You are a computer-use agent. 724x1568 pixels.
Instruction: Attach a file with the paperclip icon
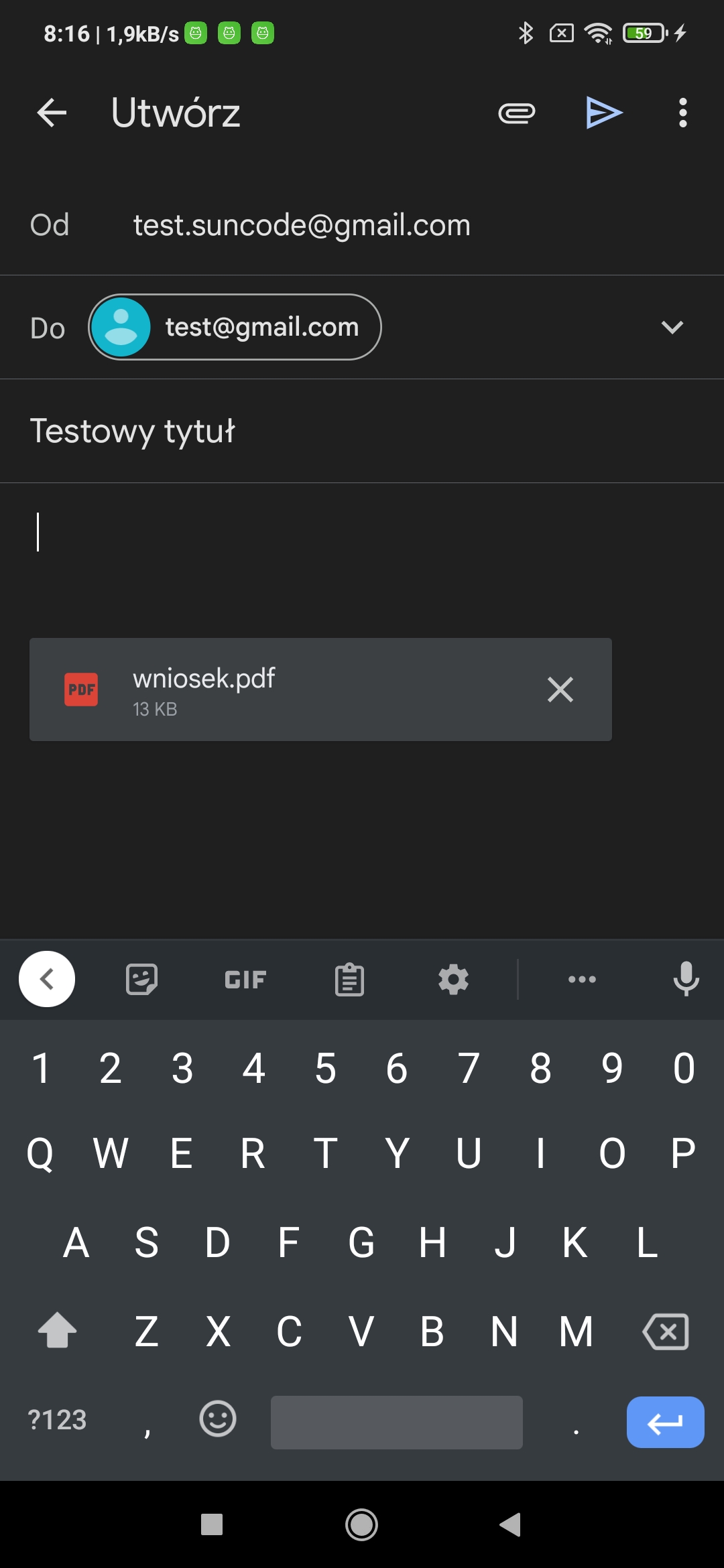point(516,113)
